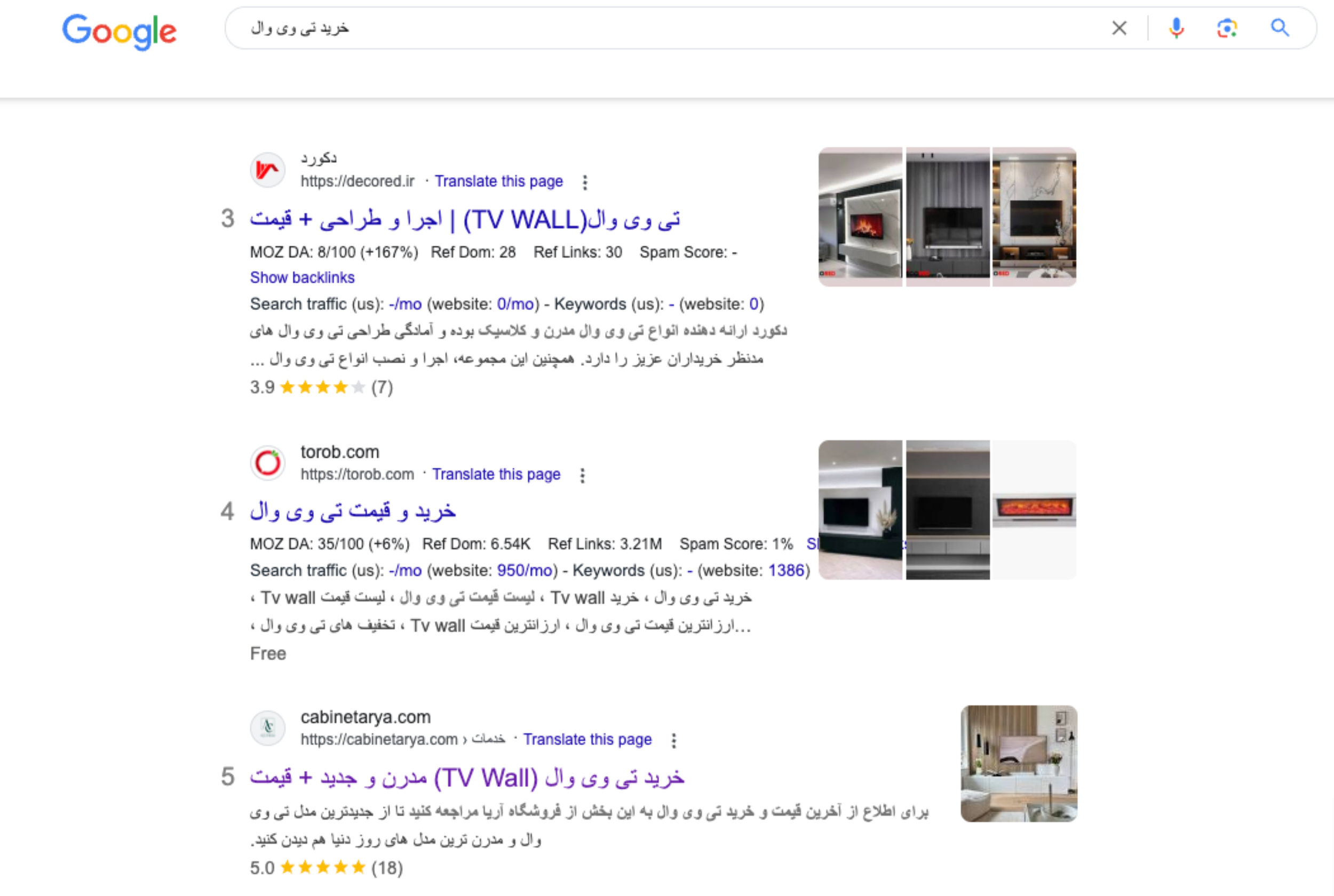
Task: Open more options for cabinetarya.com result
Action: pos(674,741)
